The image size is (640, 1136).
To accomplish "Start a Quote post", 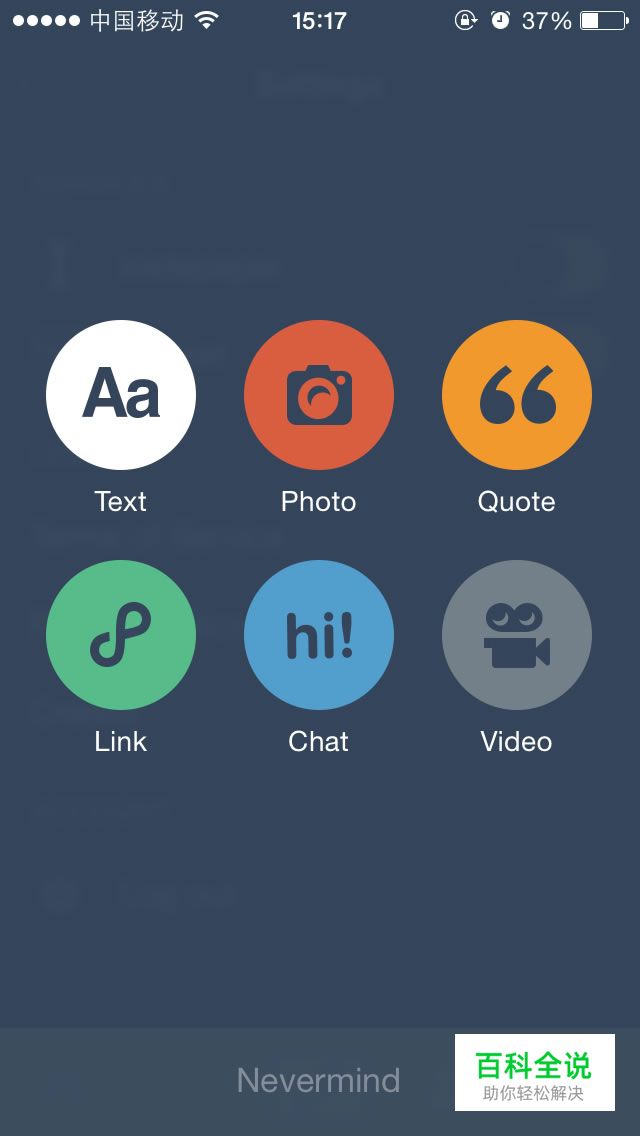I will [517, 395].
